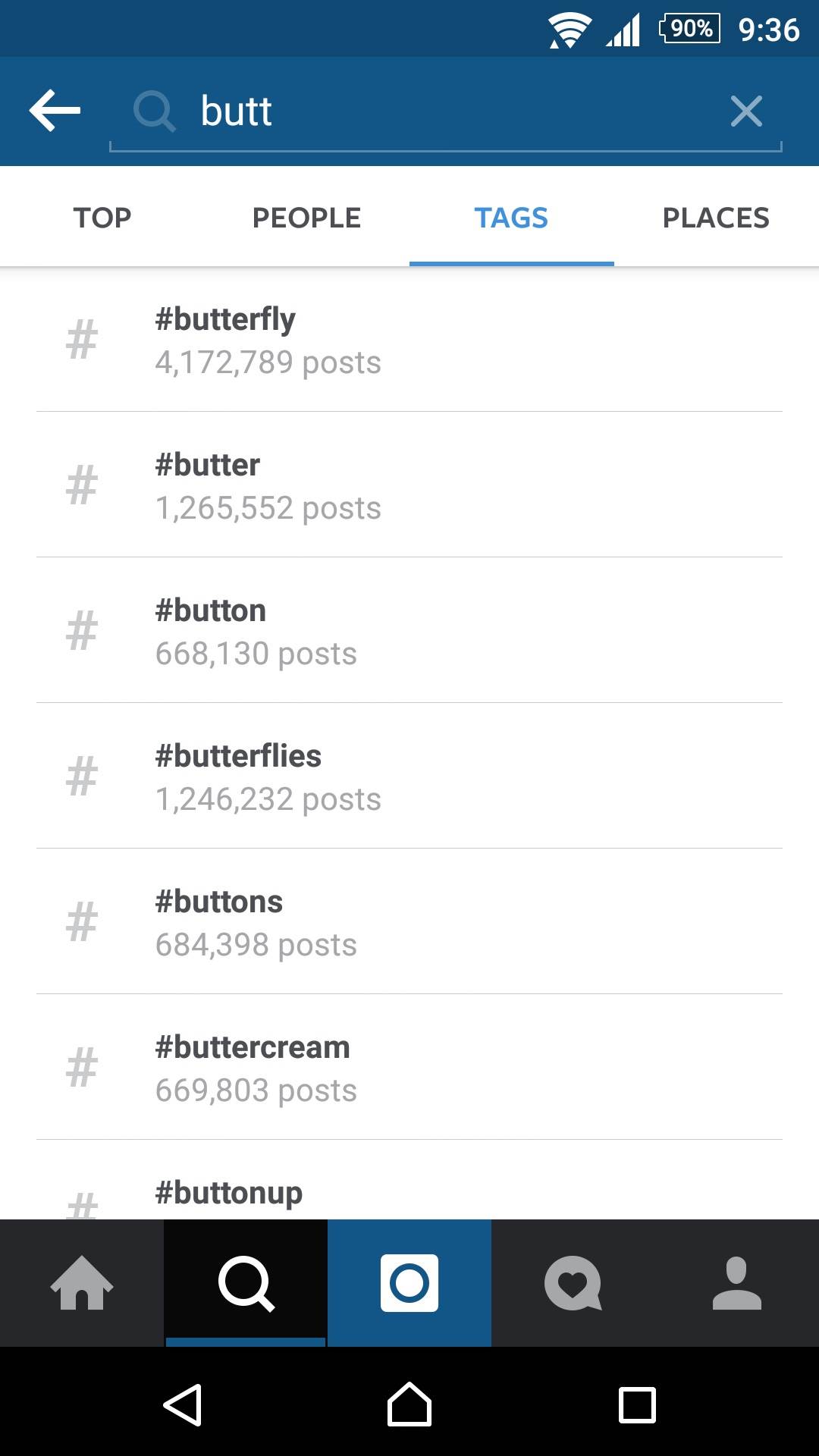The width and height of the screenshot is (819, 1456).
Task: Switch to the People tab
Action: [x=306, y=218]
